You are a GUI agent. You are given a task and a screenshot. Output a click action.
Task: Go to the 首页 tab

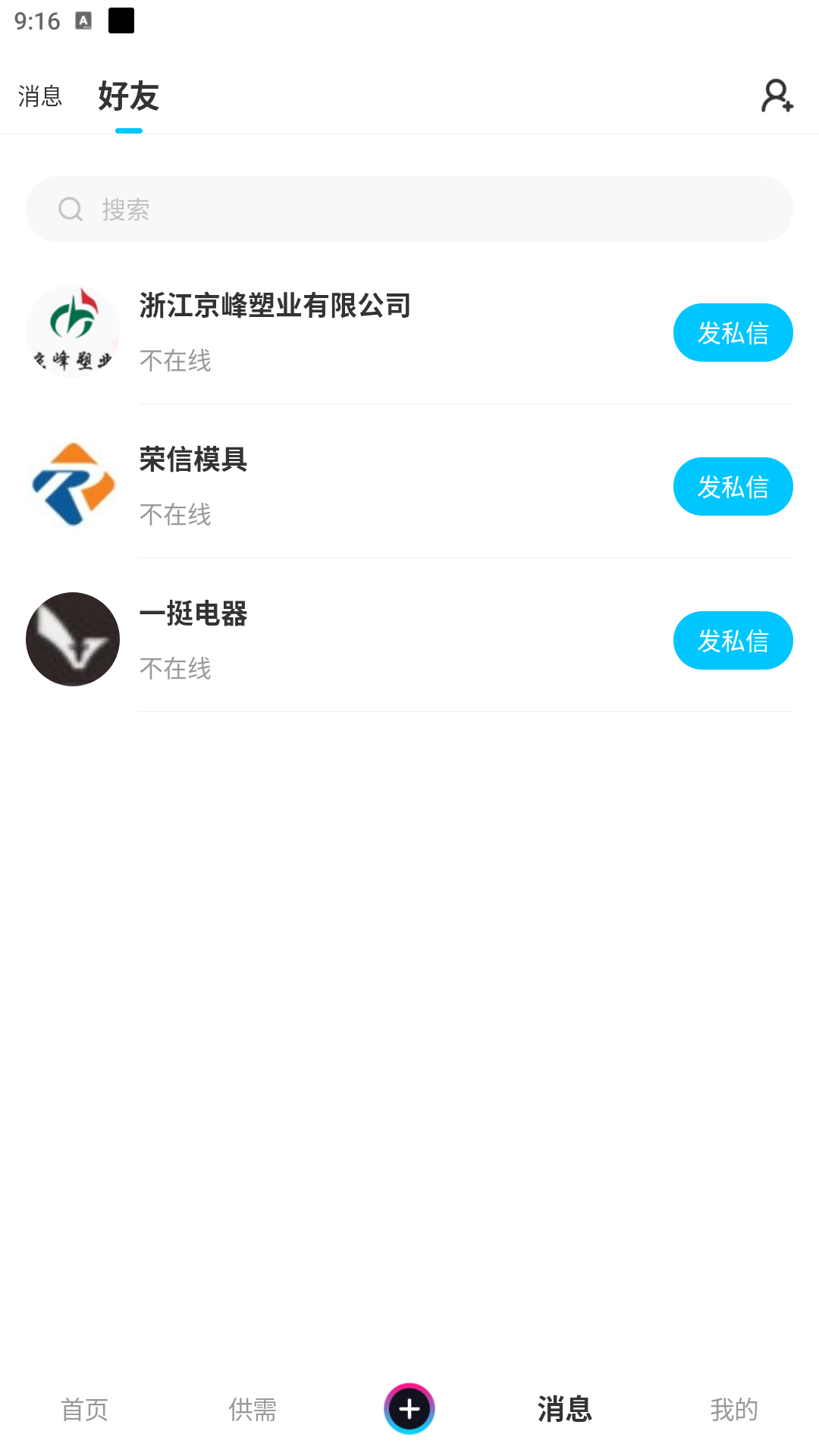[84, 1410]
